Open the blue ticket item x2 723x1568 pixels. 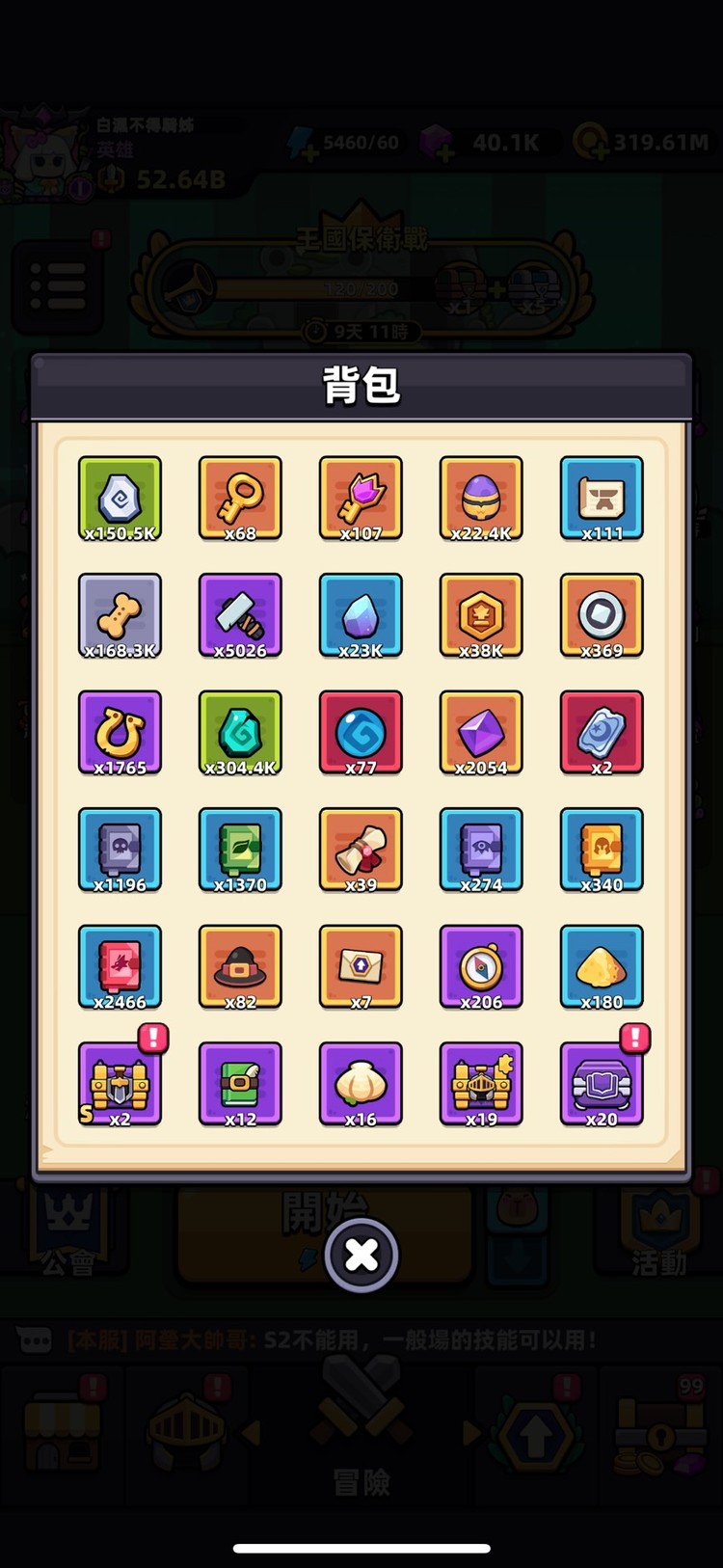pos(602,732)
